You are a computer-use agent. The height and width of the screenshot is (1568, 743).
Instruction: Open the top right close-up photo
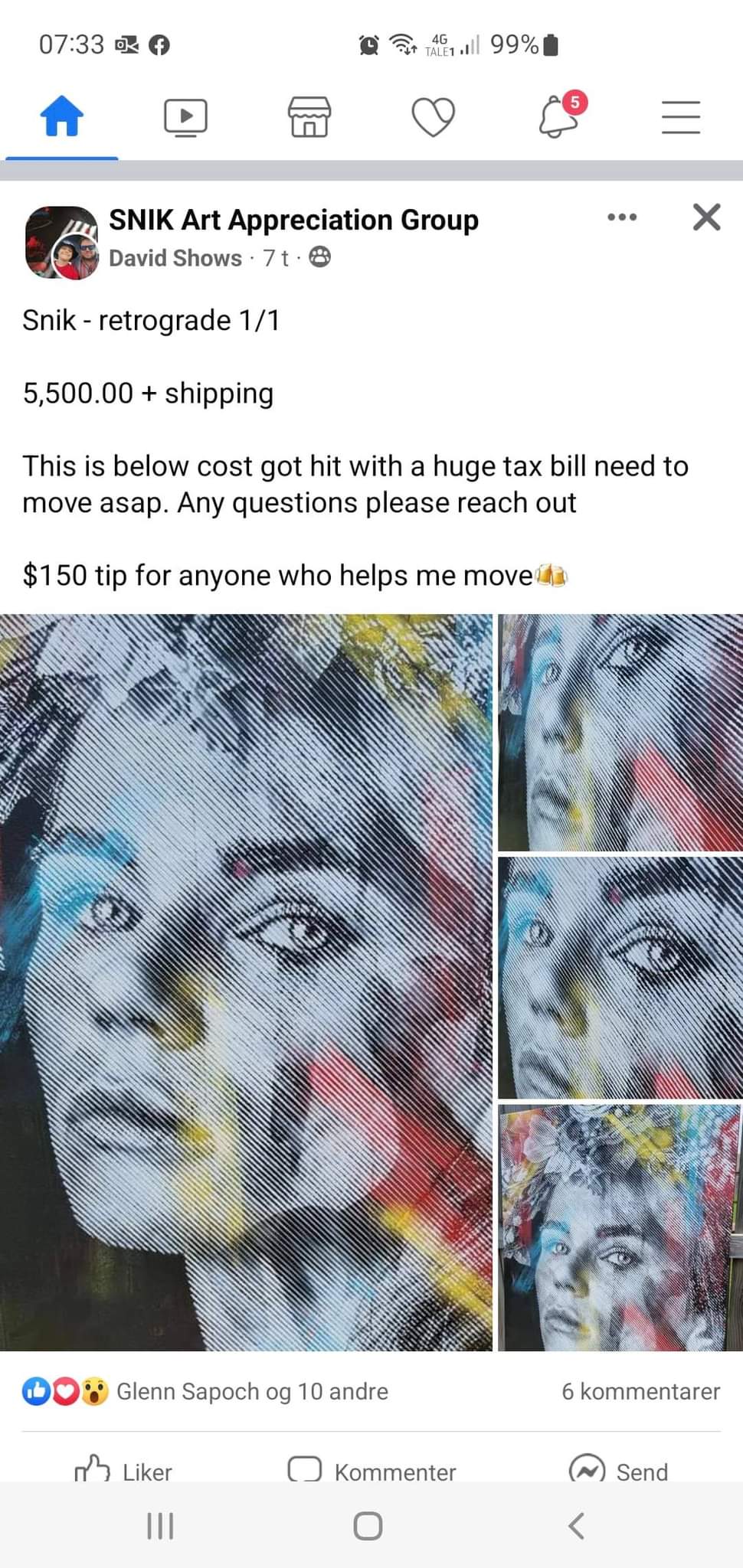[x=620, y=733]
